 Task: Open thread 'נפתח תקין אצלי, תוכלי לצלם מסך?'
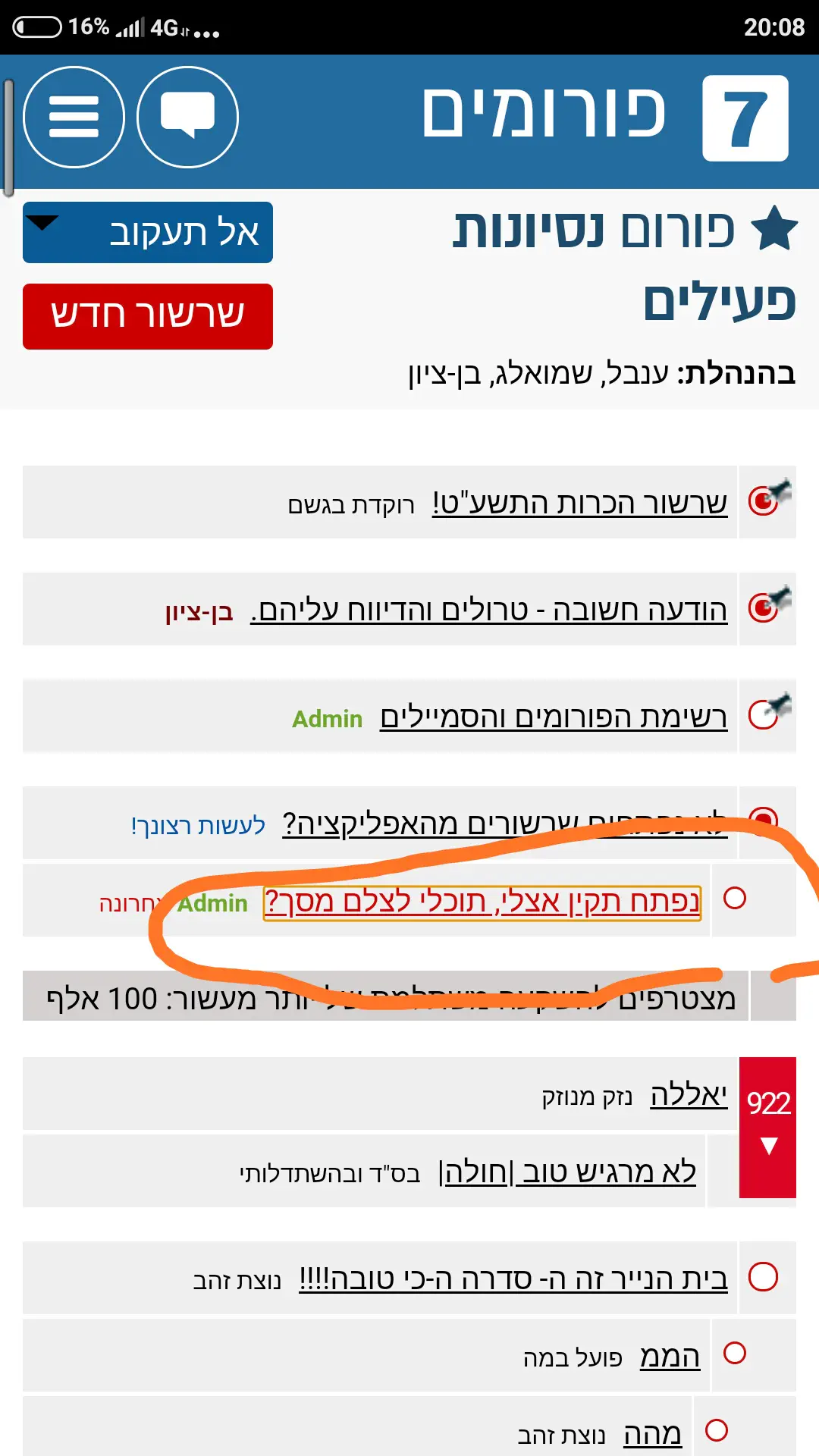[482, 902]
